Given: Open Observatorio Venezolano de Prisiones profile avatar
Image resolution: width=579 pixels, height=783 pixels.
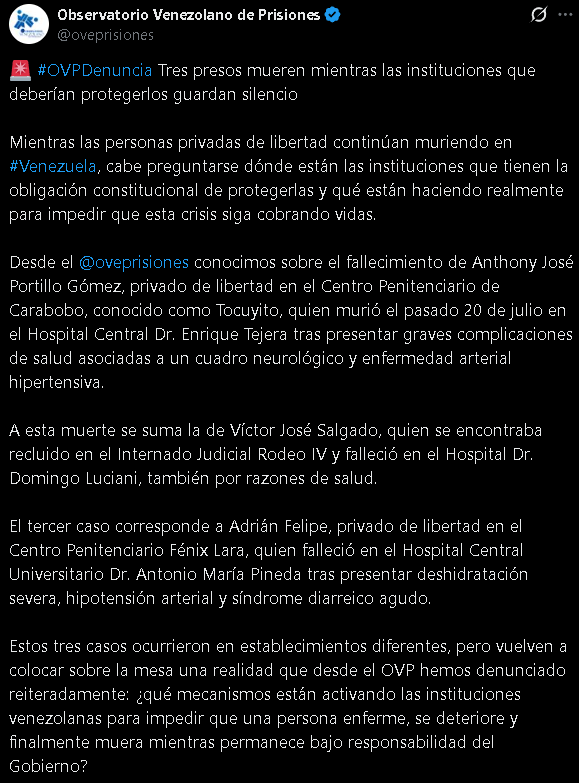Looking at the screenshot, I should tap(29, 24).
